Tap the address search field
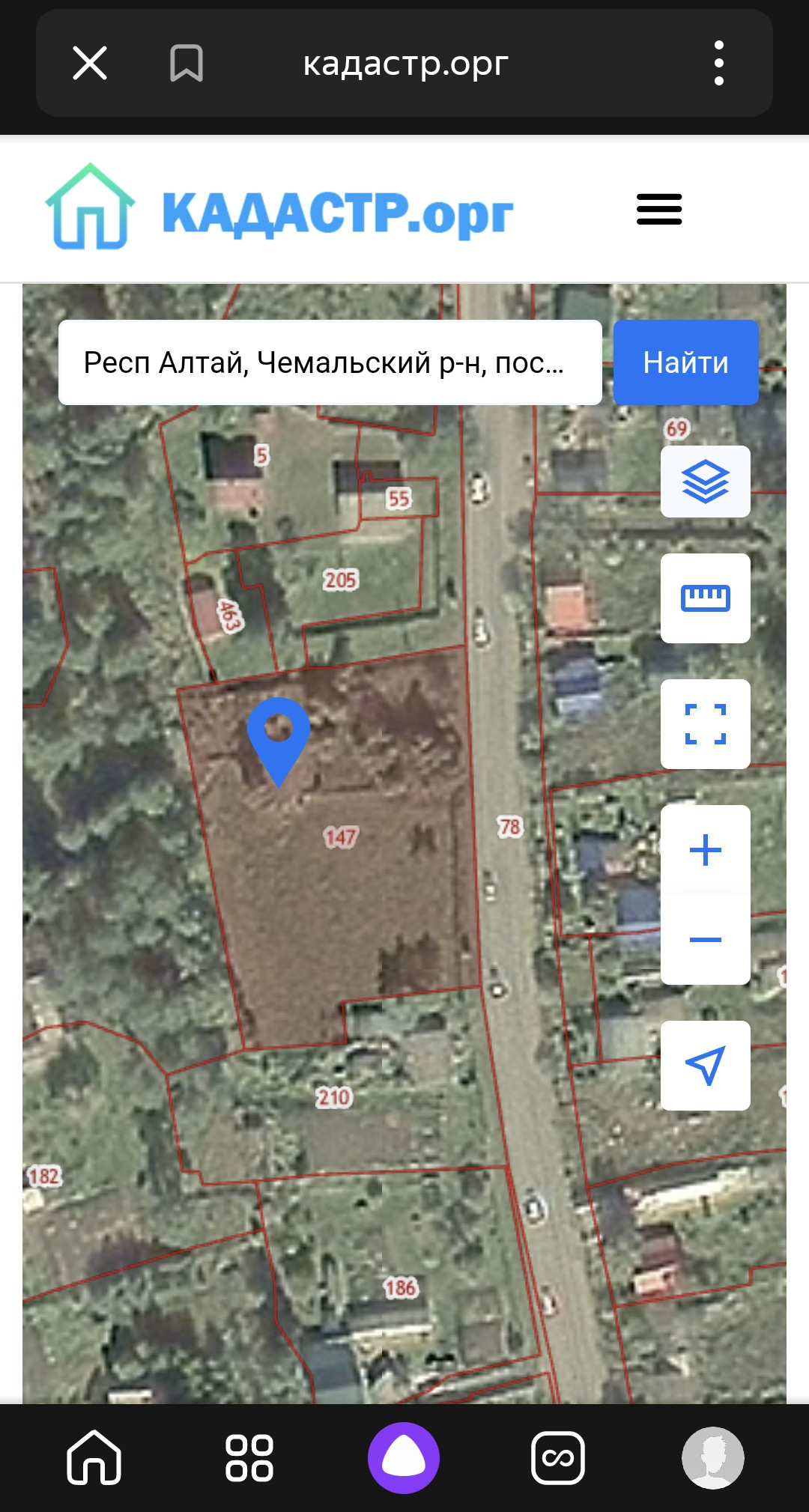Screen dimensions: 809x1512 point(330,362)
